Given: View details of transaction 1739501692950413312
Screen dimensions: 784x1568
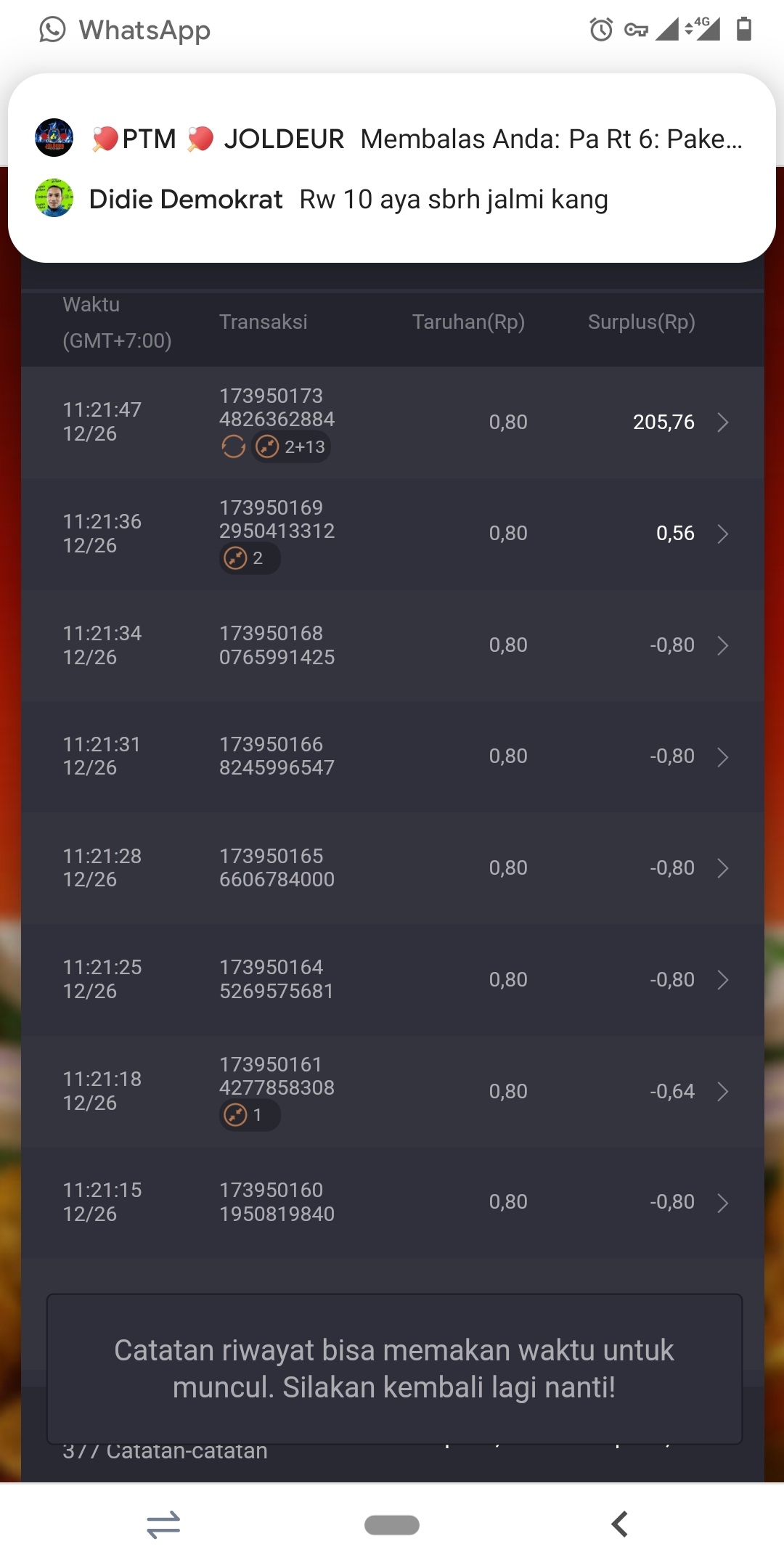Looking at the screenshot, I should [x=392, y=534].
